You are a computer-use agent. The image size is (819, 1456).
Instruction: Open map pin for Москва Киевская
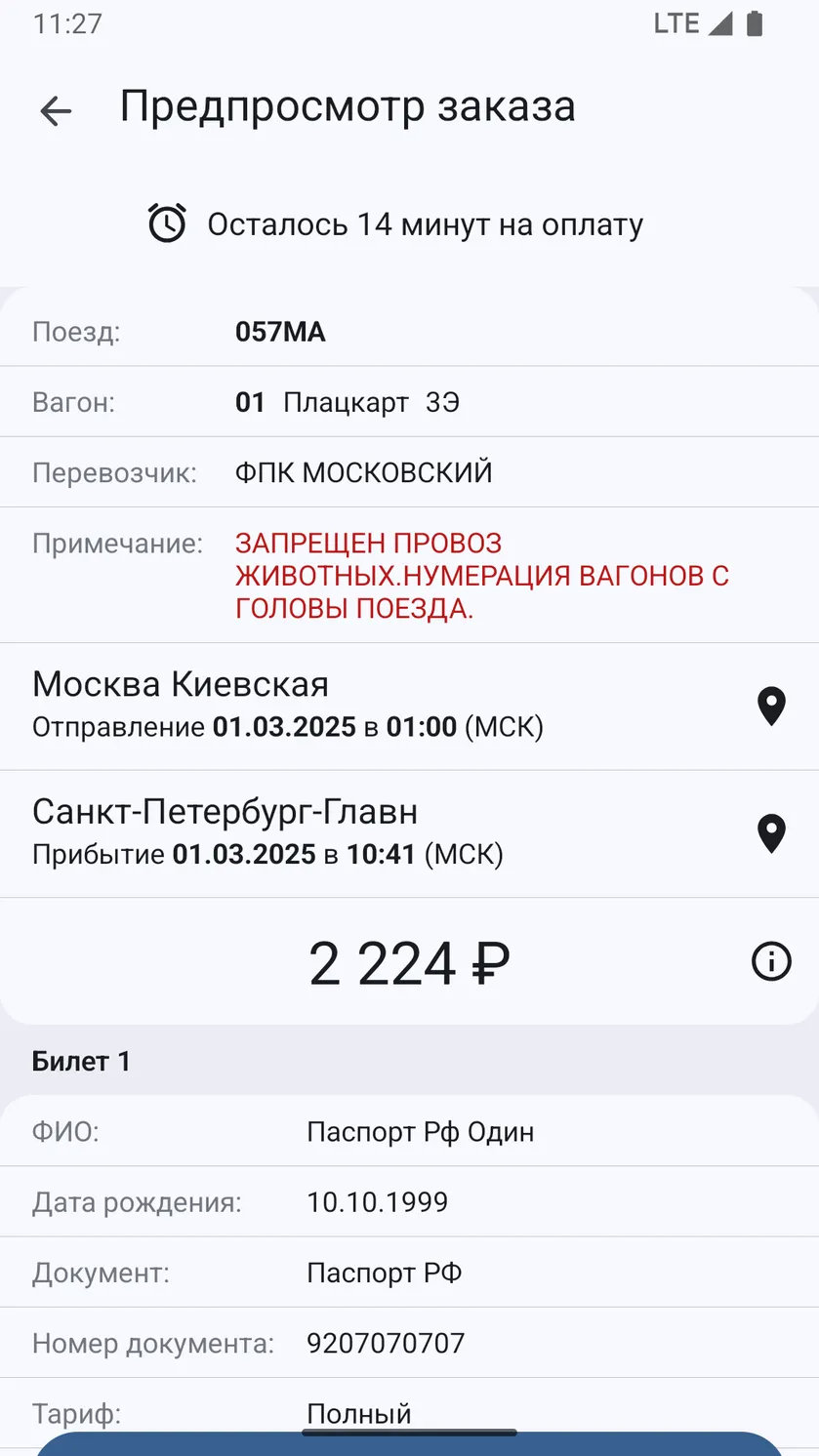(771, 707)
